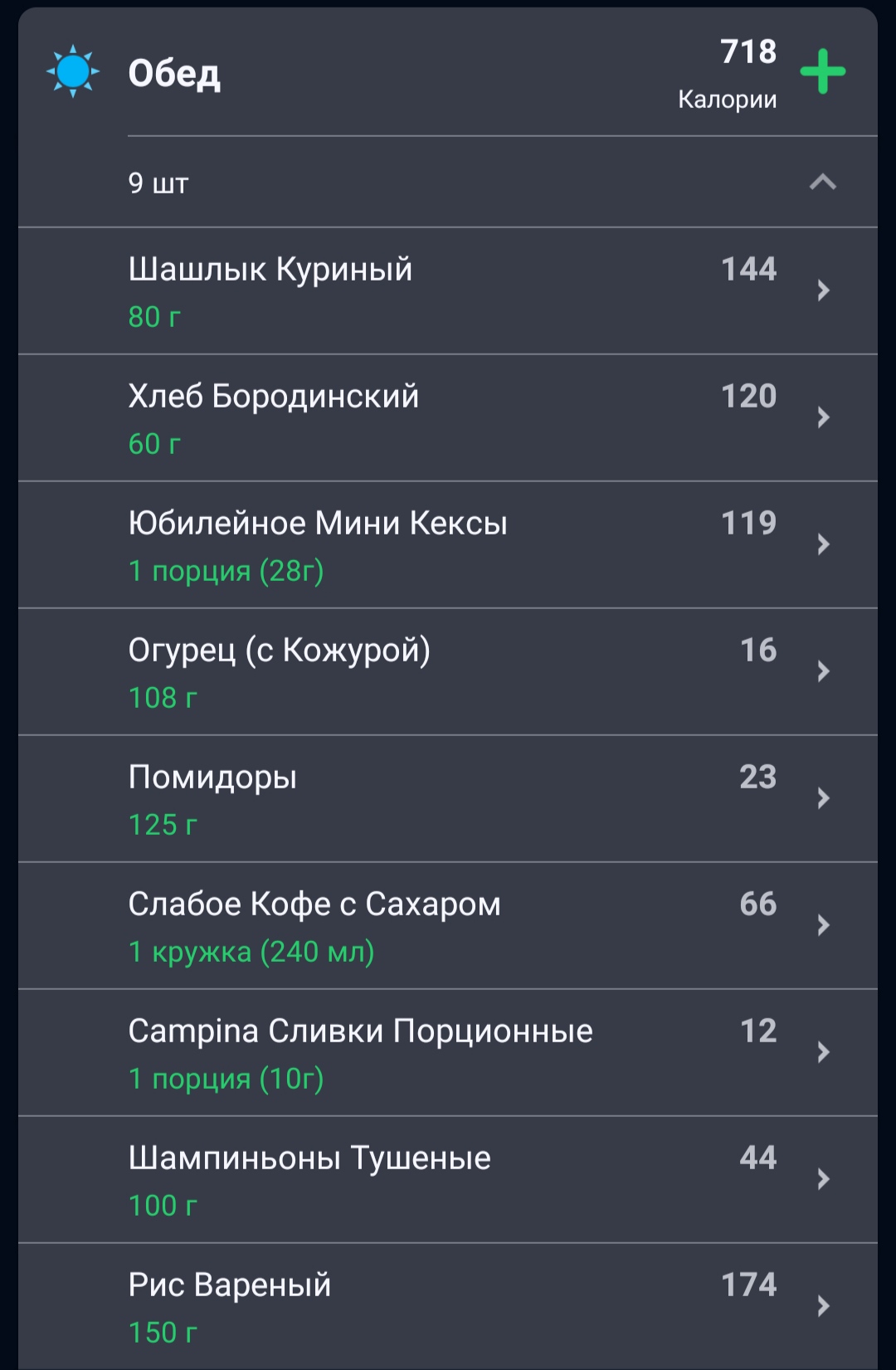Collapse the 9 шт items list
The height and width of the screenshot is (1370, 896).
click(822, 182)
